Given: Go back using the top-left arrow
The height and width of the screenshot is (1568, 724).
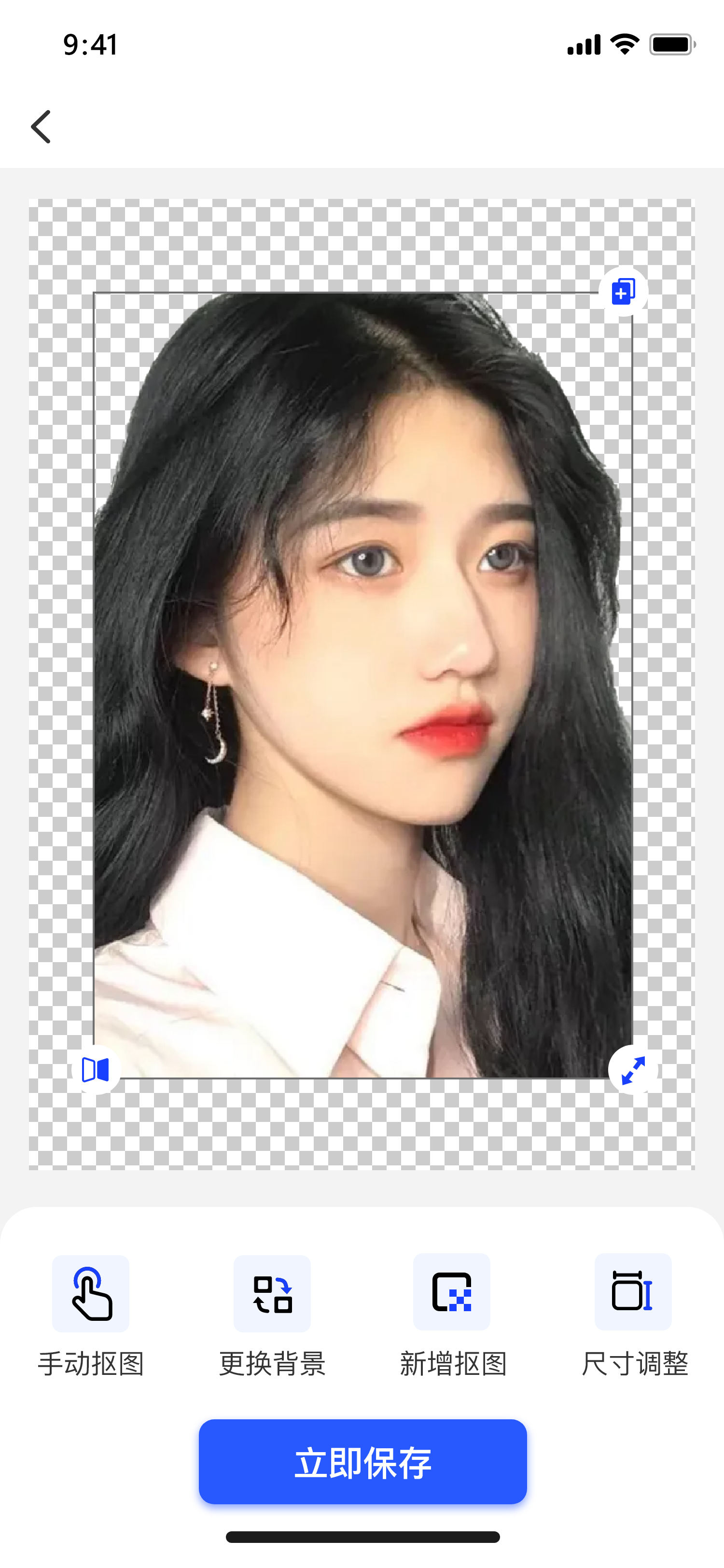Looking at the screenshot, I should coord(41,126).
